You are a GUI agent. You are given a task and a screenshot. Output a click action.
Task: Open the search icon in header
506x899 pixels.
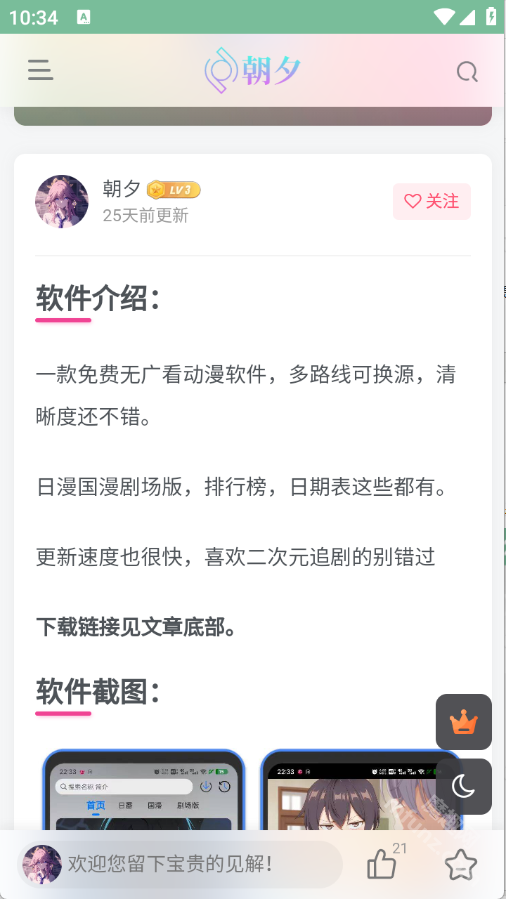(467, 72)
